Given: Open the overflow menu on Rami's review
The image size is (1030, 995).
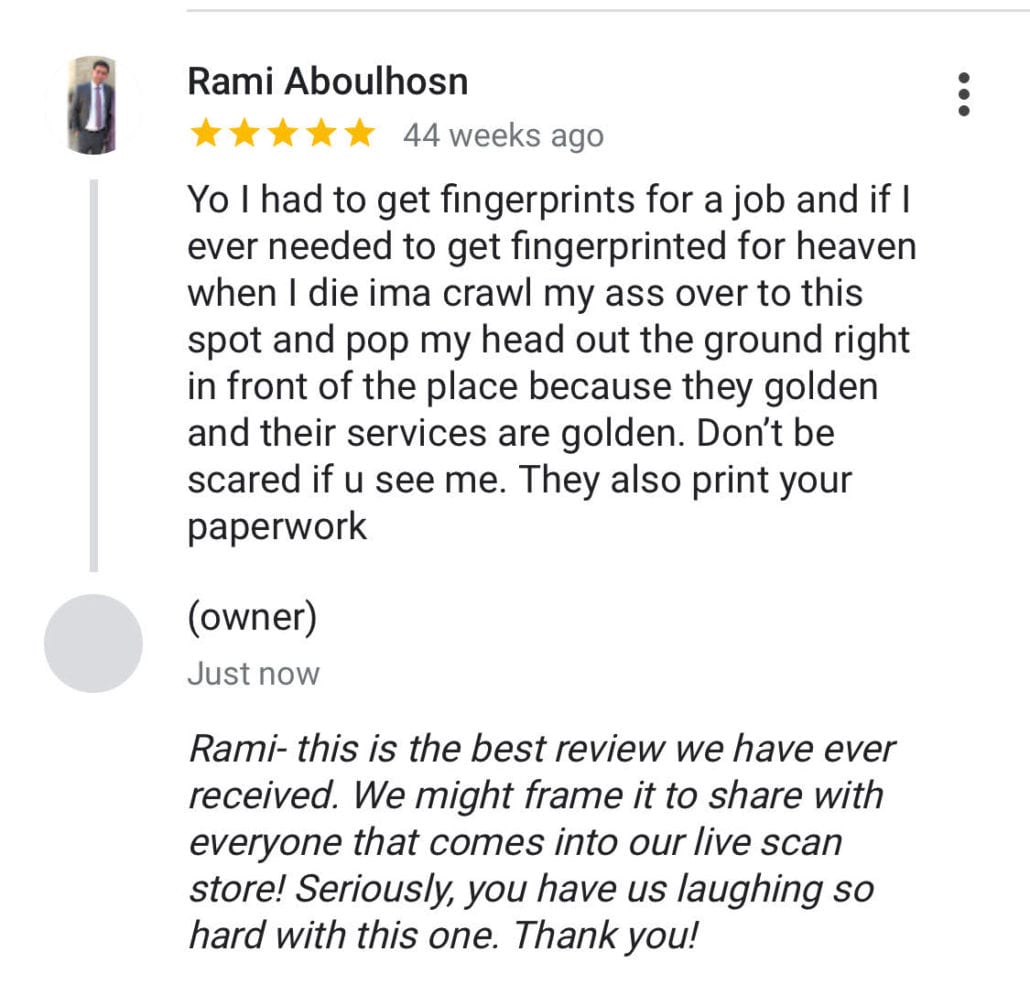Looking at the screenshot, I should click(x=963, y=94).
